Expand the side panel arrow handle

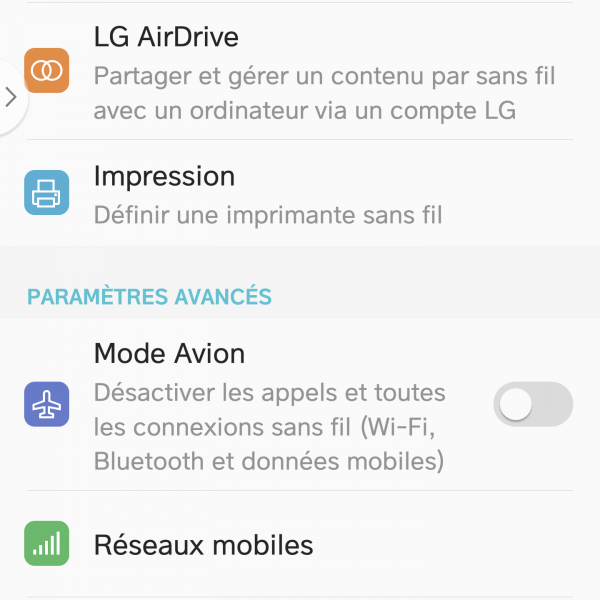pyautogui.click(x=10, y=97)
